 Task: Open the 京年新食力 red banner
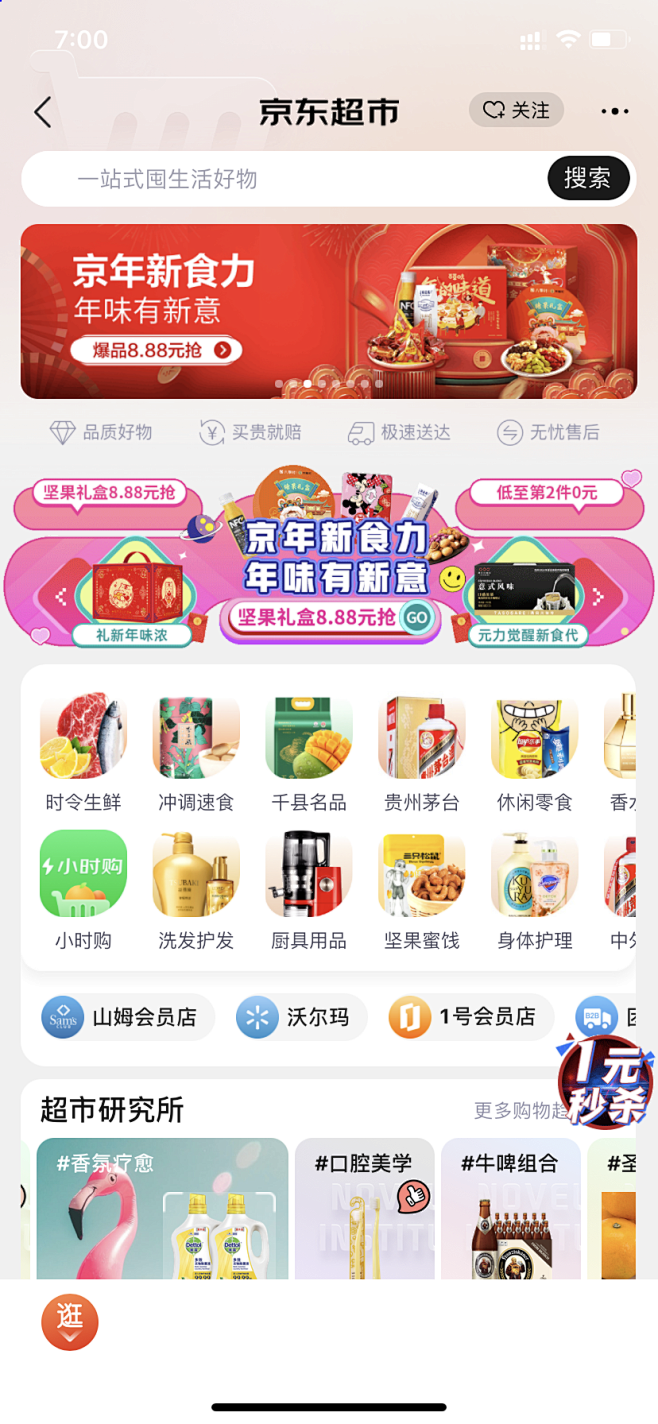pyautogui.click(x=328, y=311)
